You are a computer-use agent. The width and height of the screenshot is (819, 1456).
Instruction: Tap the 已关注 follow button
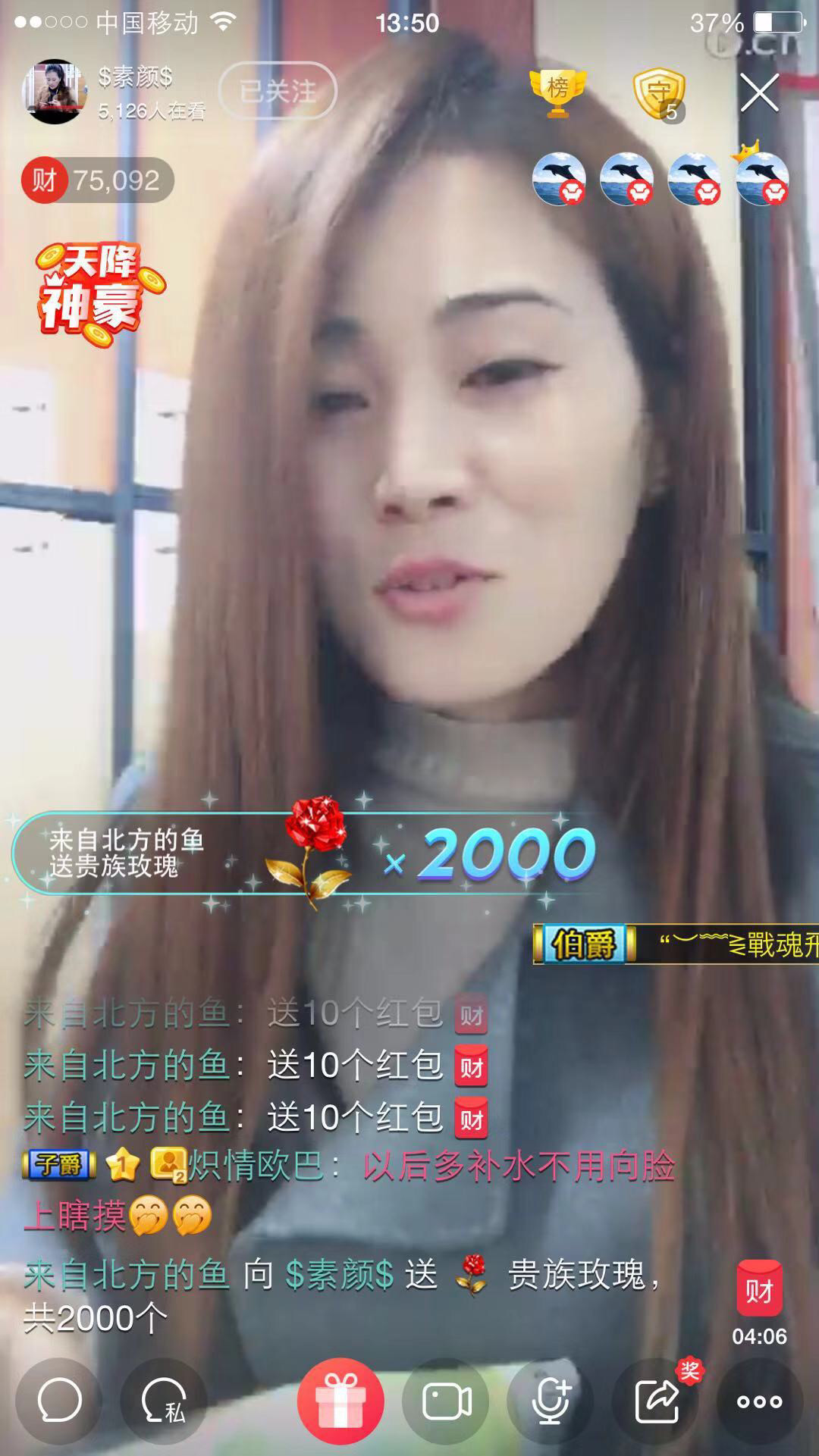[278, 92]
